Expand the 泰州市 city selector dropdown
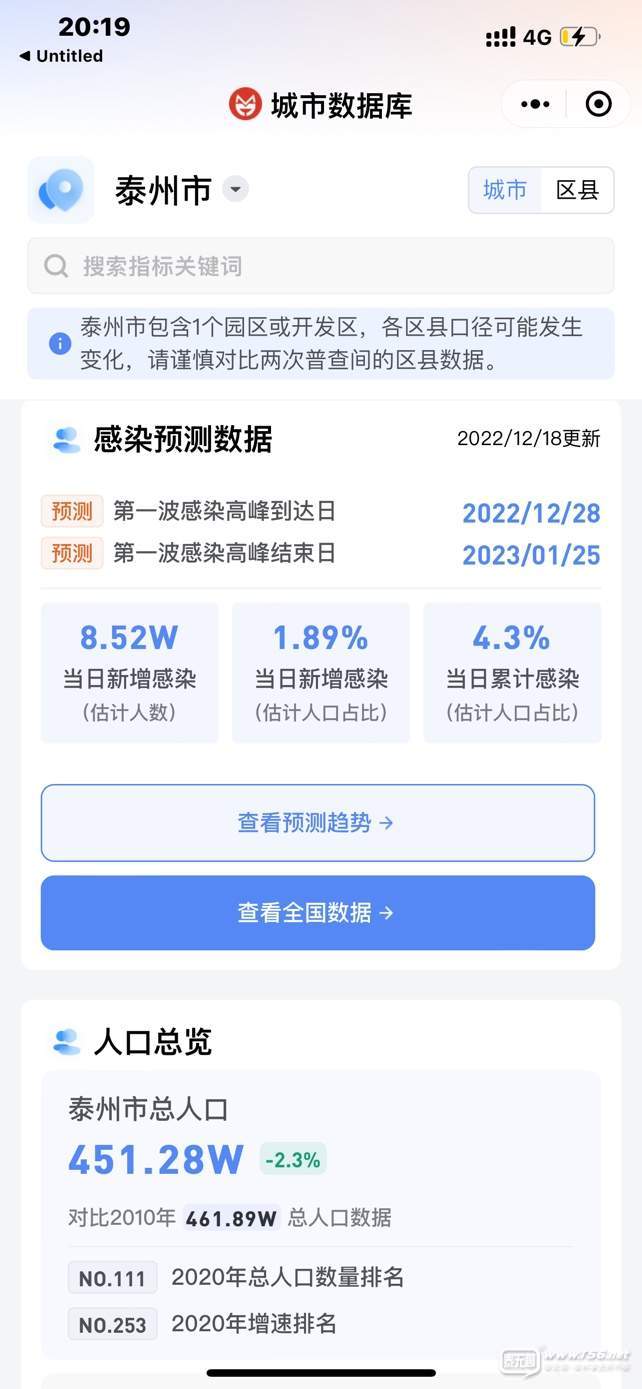The image size is (642, 1389). click(x=235, y=189)
